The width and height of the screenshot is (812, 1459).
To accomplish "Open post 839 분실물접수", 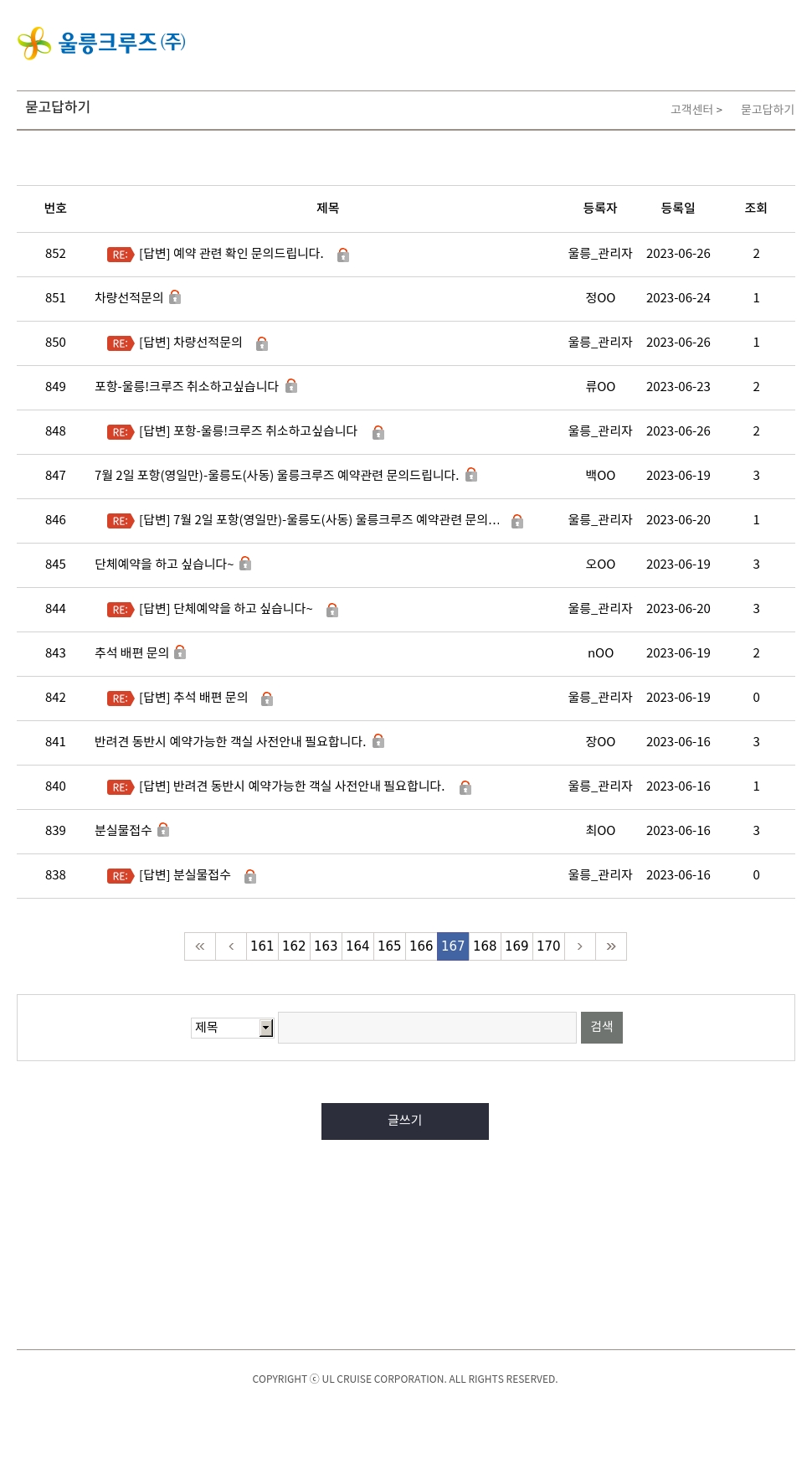I will 123,831.
